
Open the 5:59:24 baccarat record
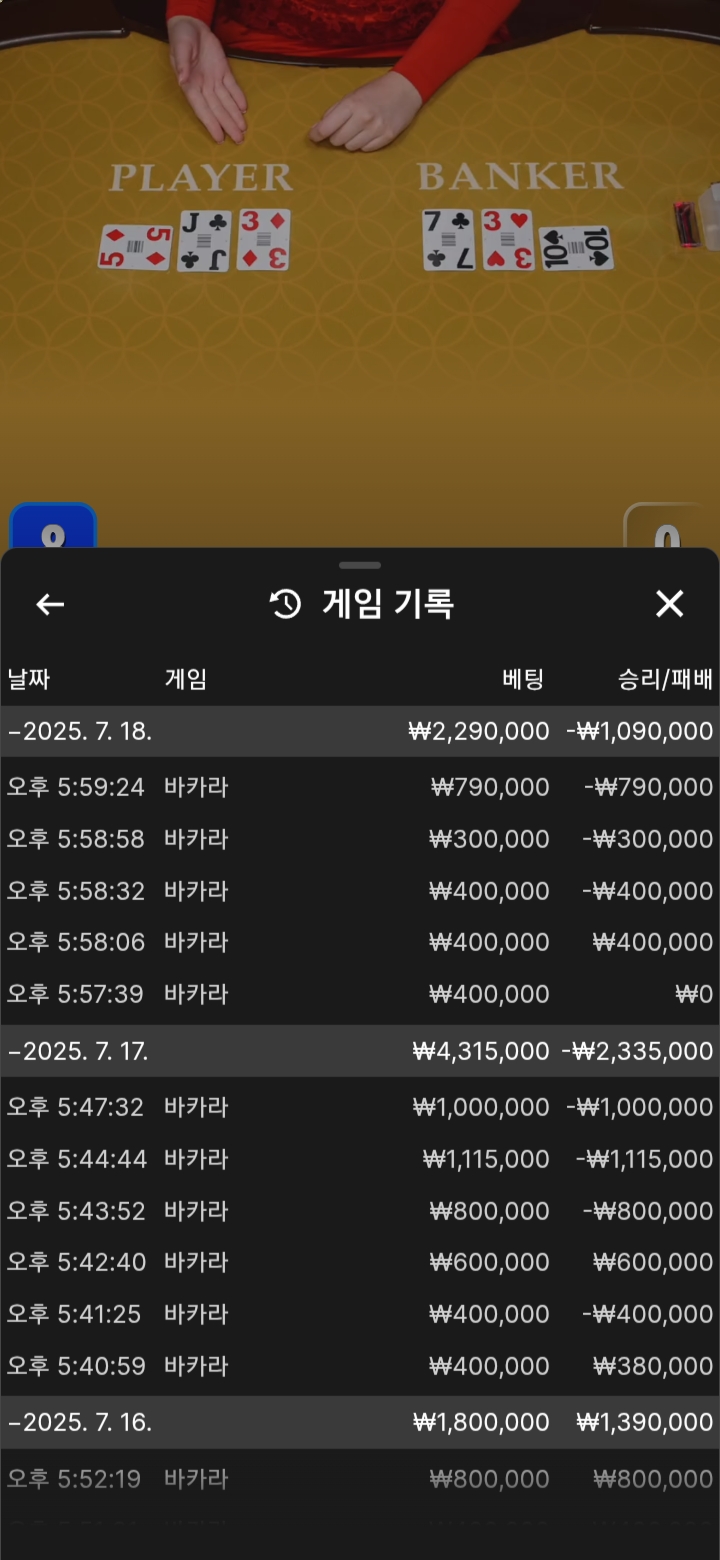[360, 788]
